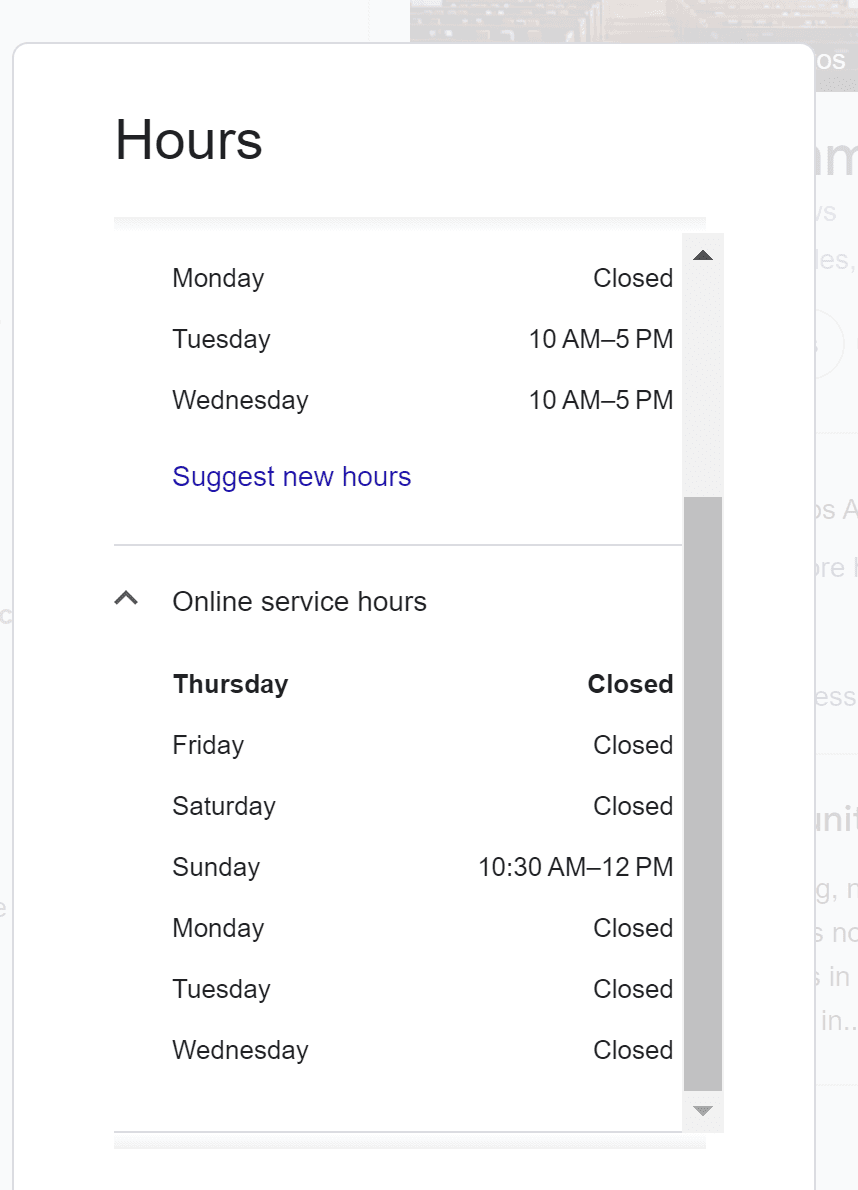Tap the scrollbar up arrow
The width and height of the screenshot is (858, 1190).
pyautogui.click(x=703, y=255)
